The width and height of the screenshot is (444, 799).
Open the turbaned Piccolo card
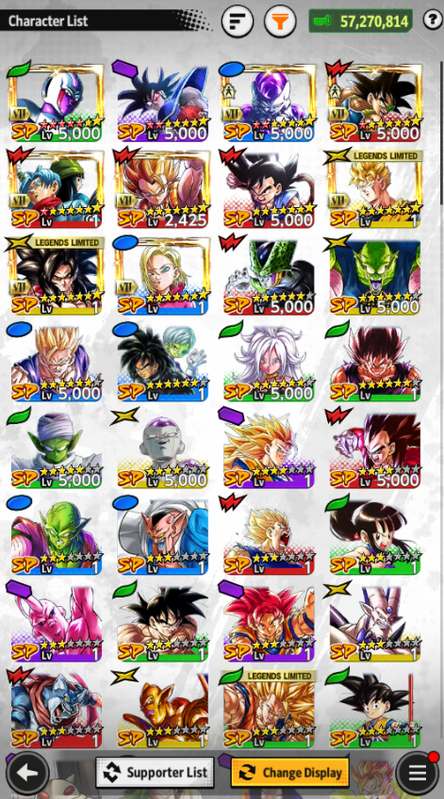click(x=57, y=449)
